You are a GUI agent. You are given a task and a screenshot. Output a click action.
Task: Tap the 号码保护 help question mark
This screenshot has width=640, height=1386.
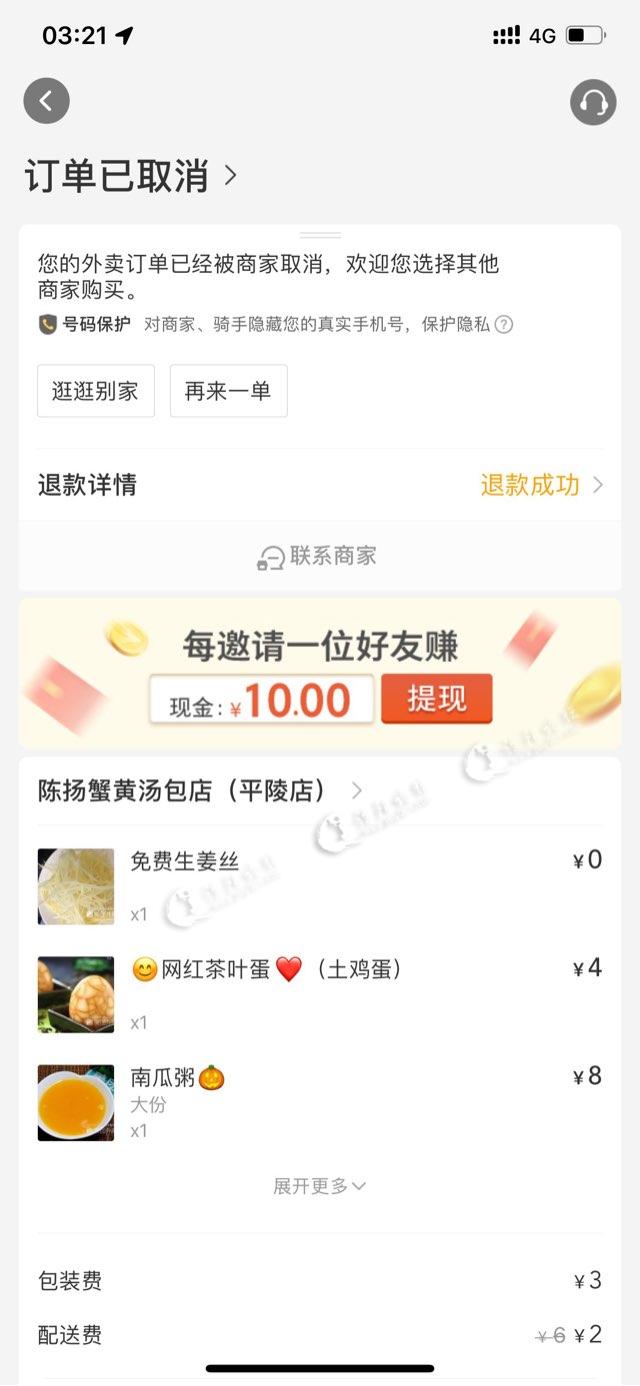(504, 324)
